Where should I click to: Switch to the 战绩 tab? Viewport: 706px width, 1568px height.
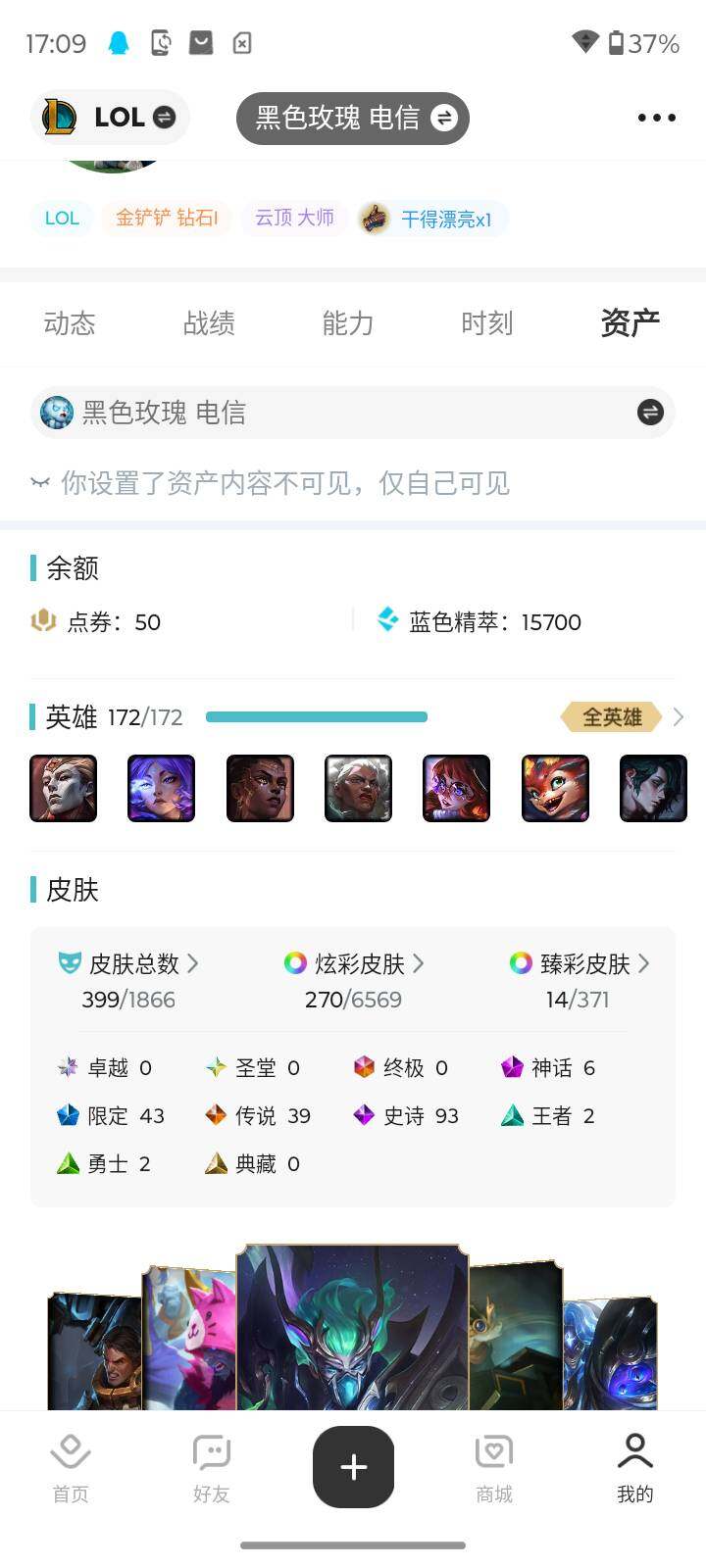click(209, 323)
